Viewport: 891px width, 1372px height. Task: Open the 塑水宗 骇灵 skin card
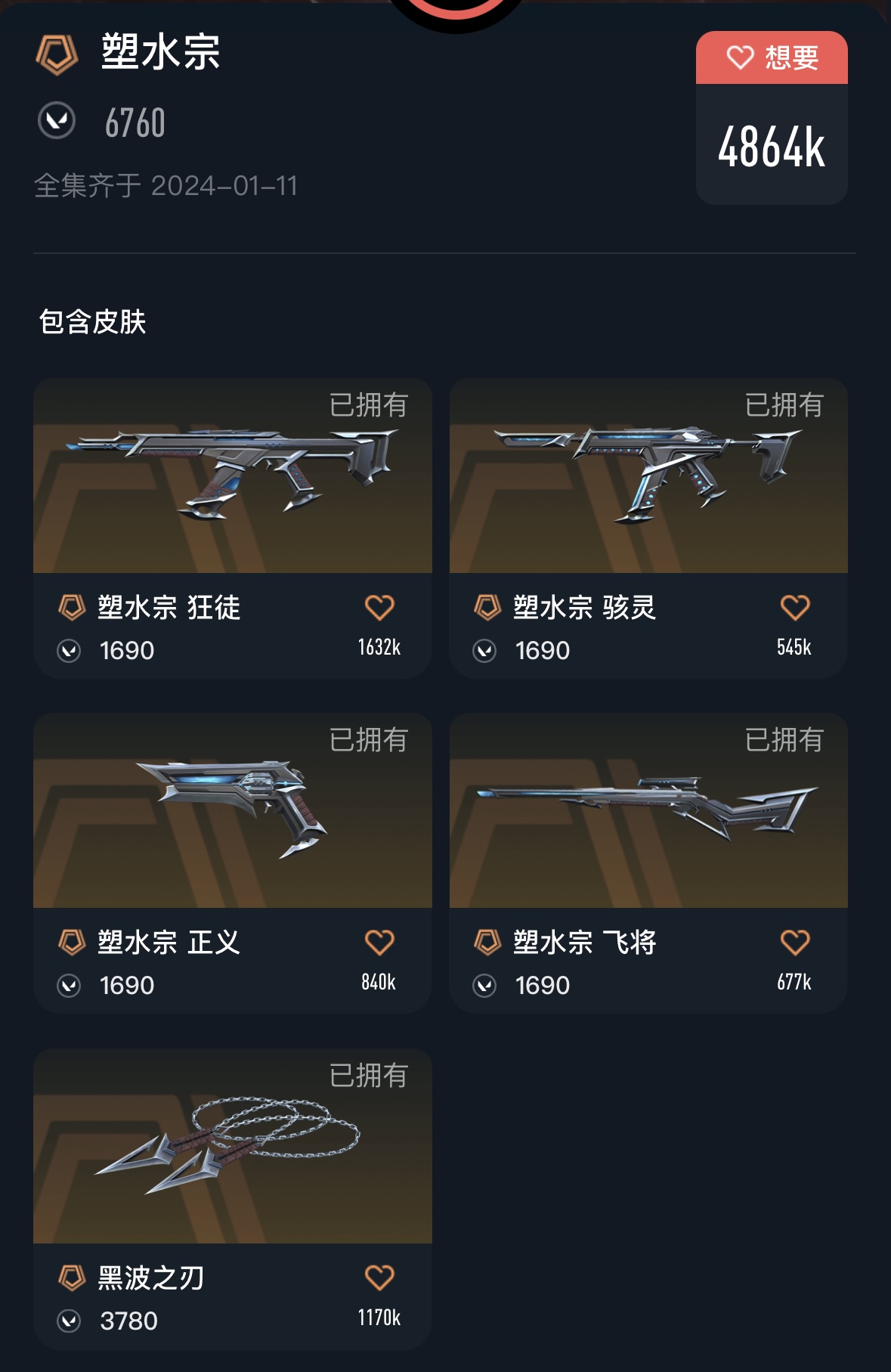coord(648,476)
